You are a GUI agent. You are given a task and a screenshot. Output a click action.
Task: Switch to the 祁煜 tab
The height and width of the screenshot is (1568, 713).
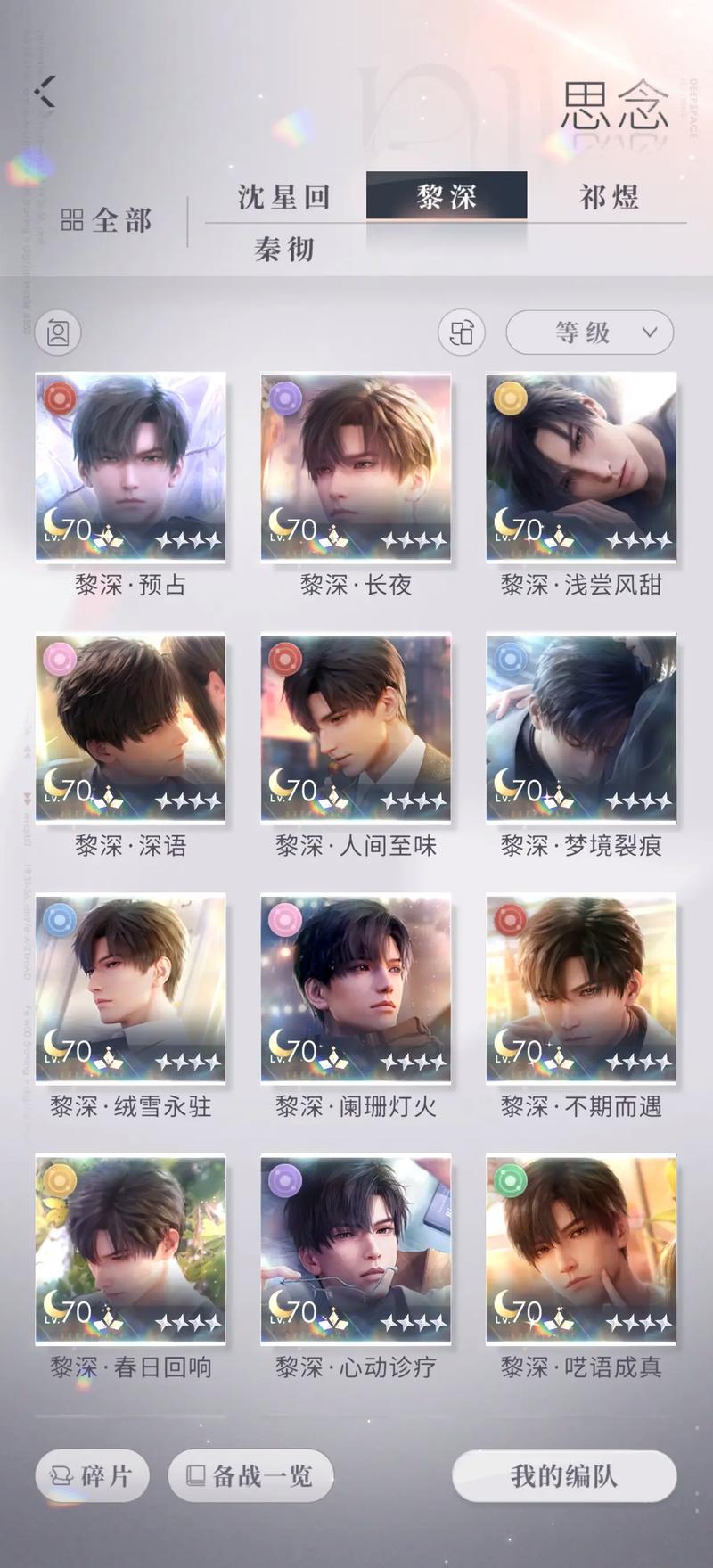tap(610, 197)
